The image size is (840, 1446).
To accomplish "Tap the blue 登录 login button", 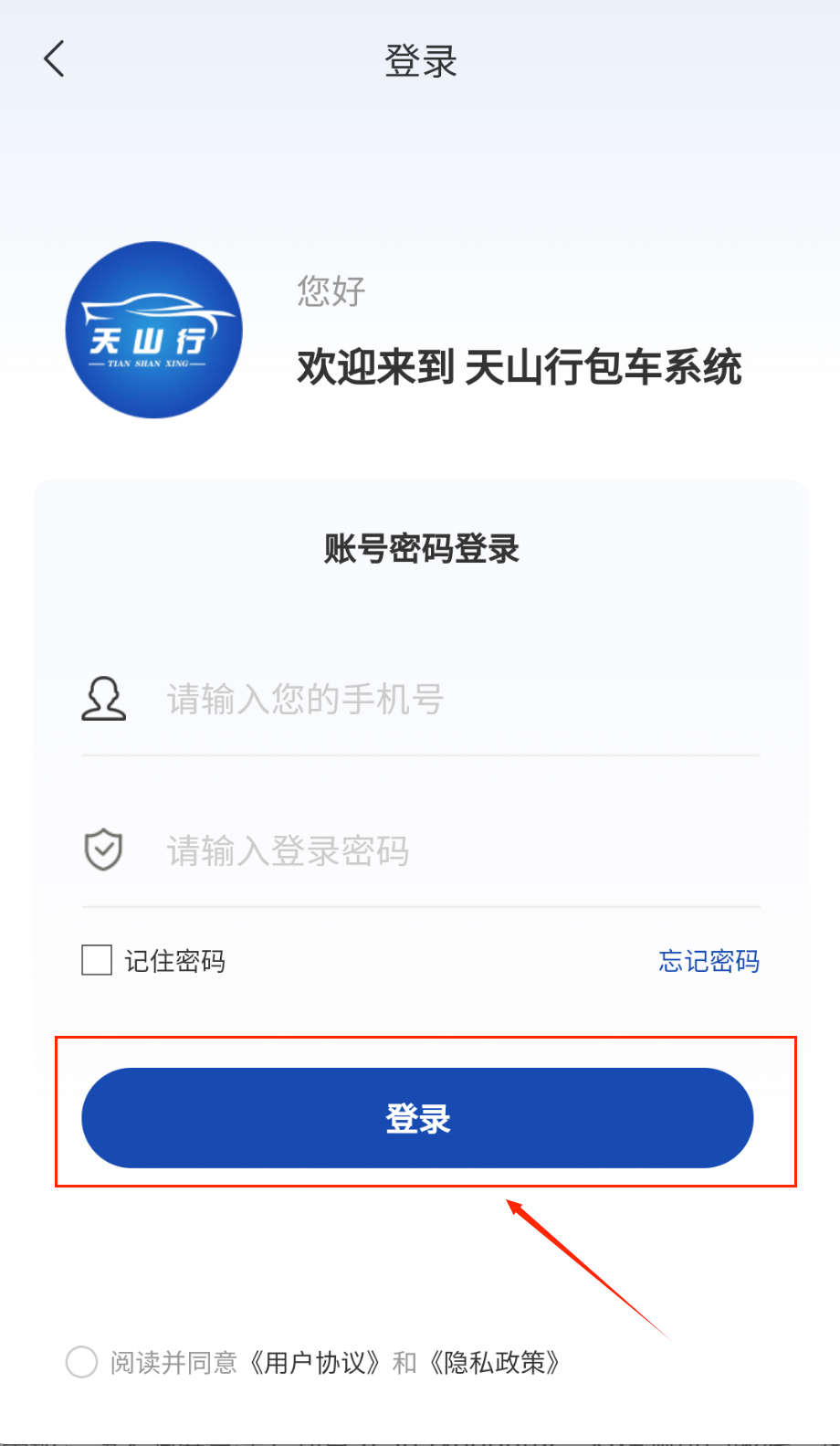I will (417, 1118).
